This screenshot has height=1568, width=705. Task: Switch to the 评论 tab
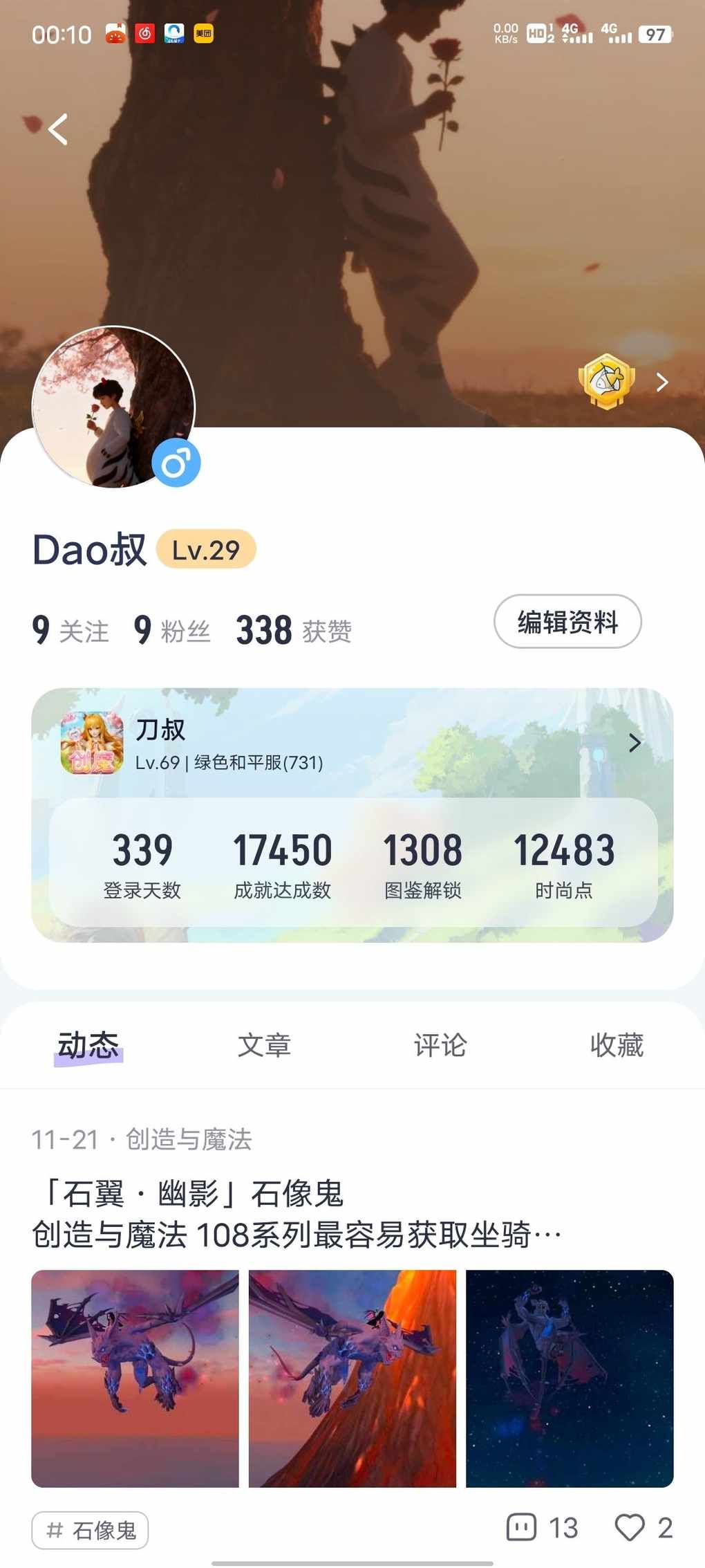[x=440, y=1044]
